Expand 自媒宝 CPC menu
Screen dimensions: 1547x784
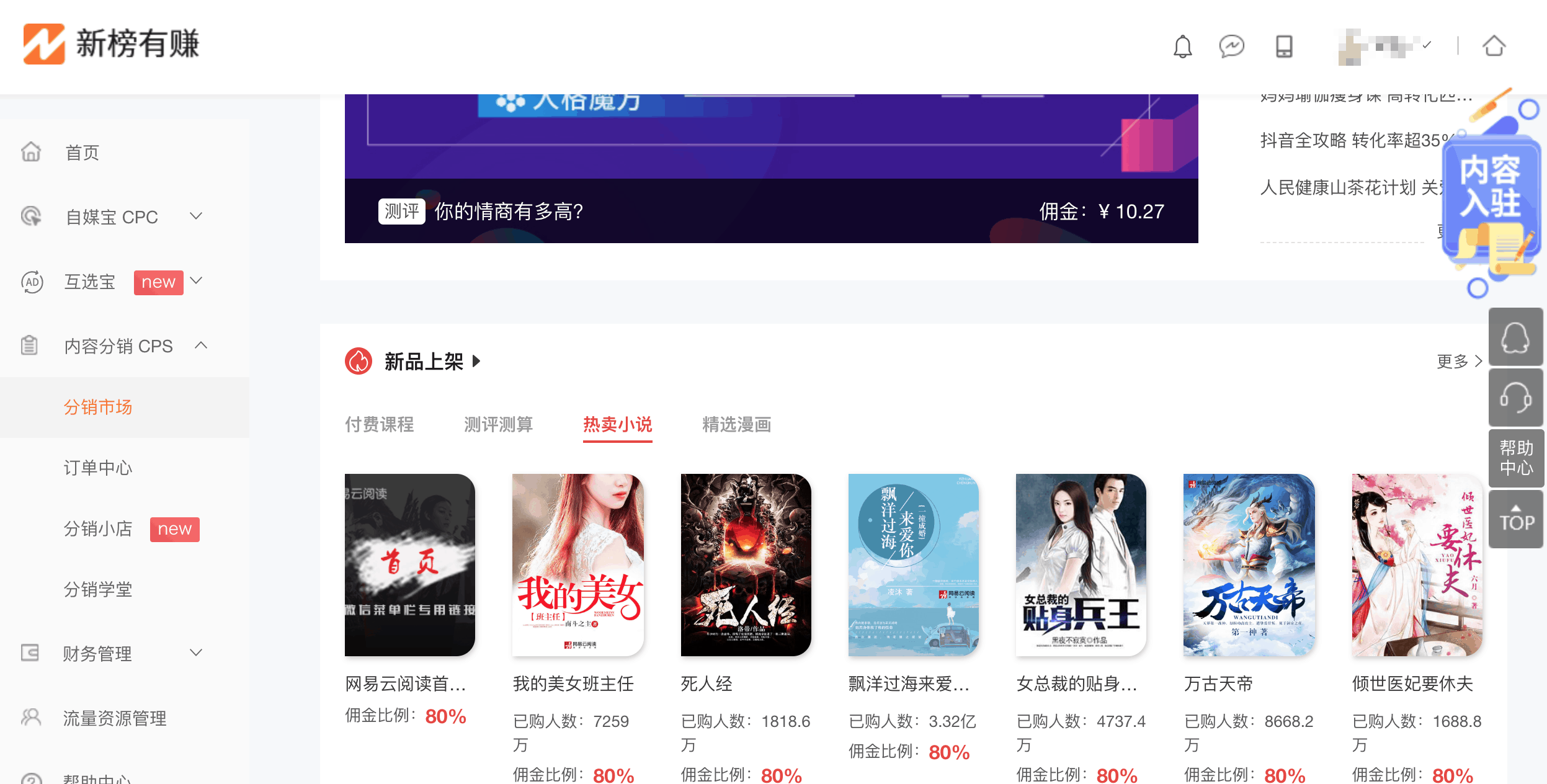point(112,217)
